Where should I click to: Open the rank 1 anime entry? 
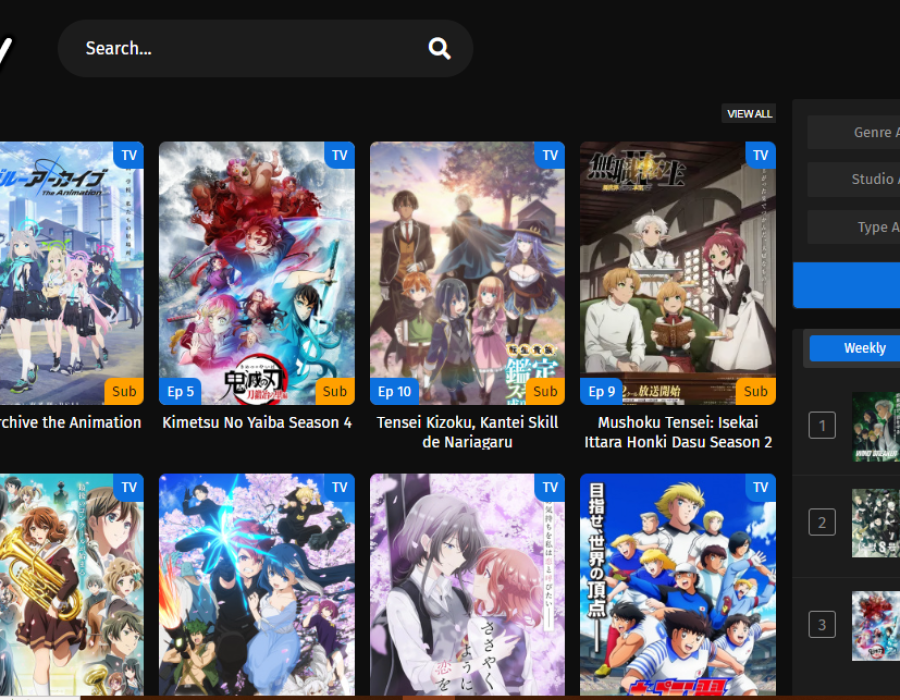(874, 427)
